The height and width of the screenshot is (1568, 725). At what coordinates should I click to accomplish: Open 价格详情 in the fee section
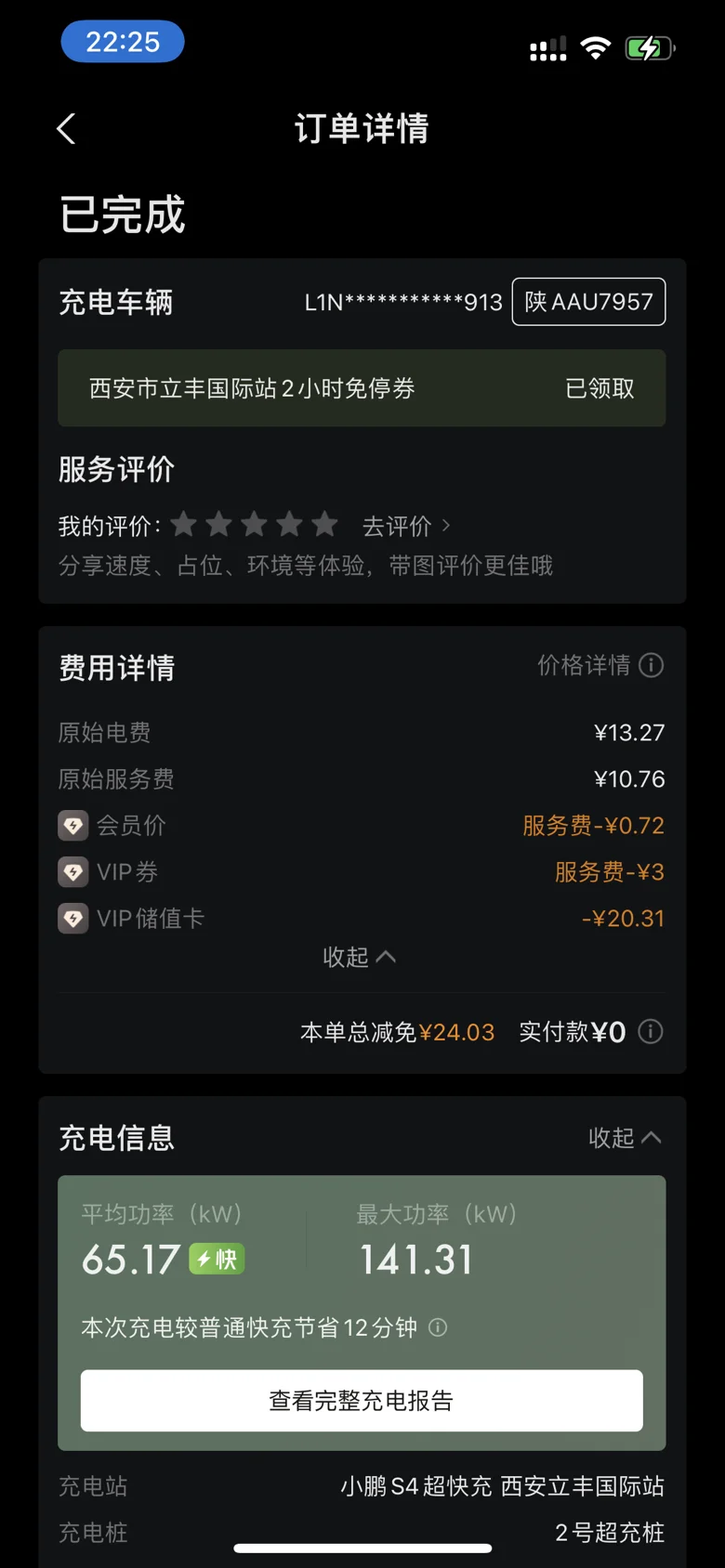[x=600, y=665]
